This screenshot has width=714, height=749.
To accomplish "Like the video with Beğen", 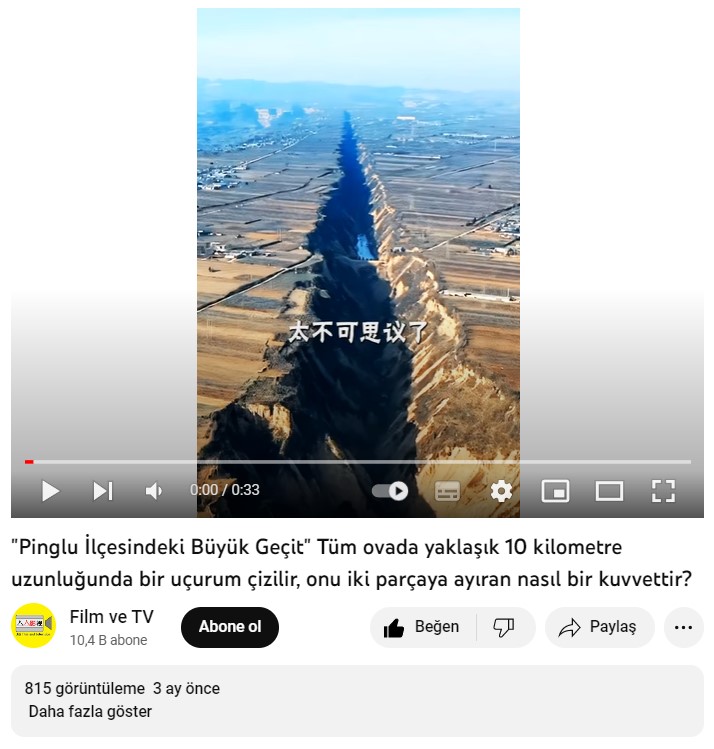I will point(422,627).
